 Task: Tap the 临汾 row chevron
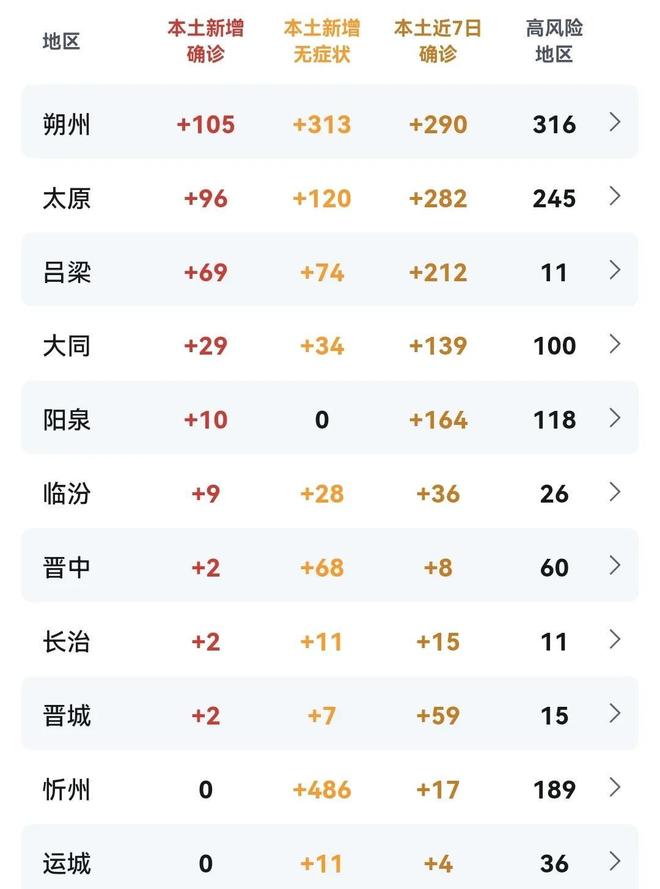[615, 492]
